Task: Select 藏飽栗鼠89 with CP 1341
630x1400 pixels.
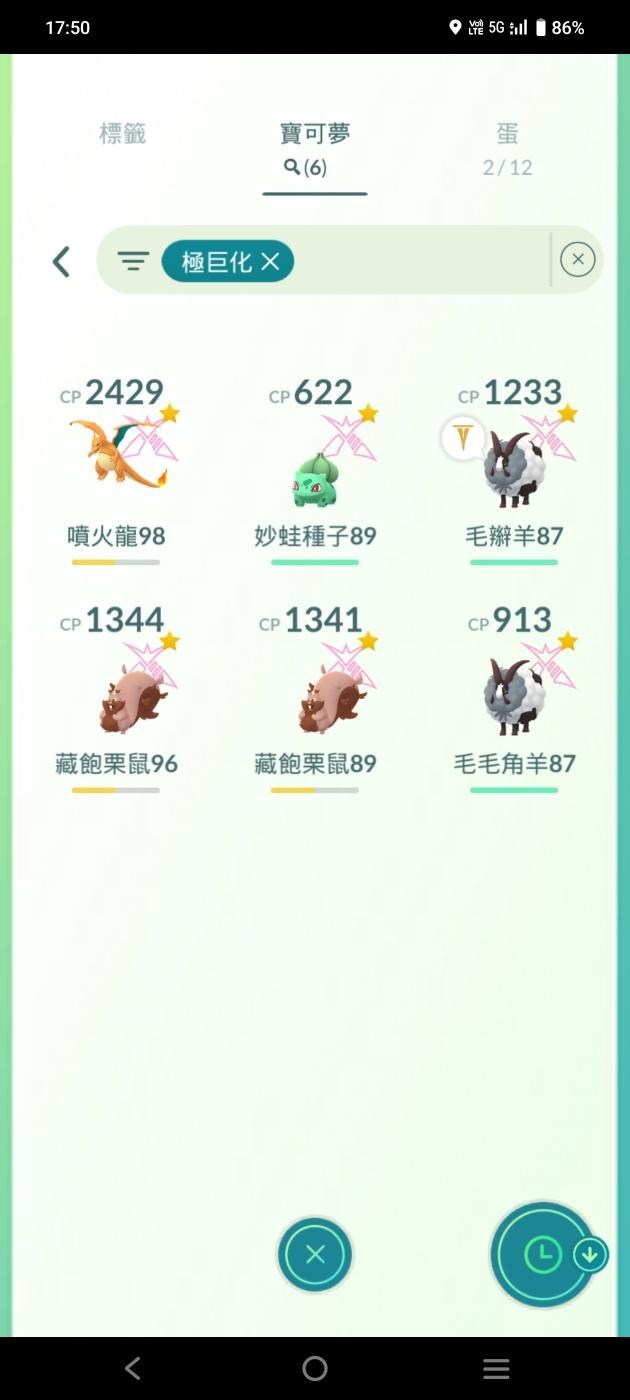Action: pyautogui.click(x=315, y=698)
